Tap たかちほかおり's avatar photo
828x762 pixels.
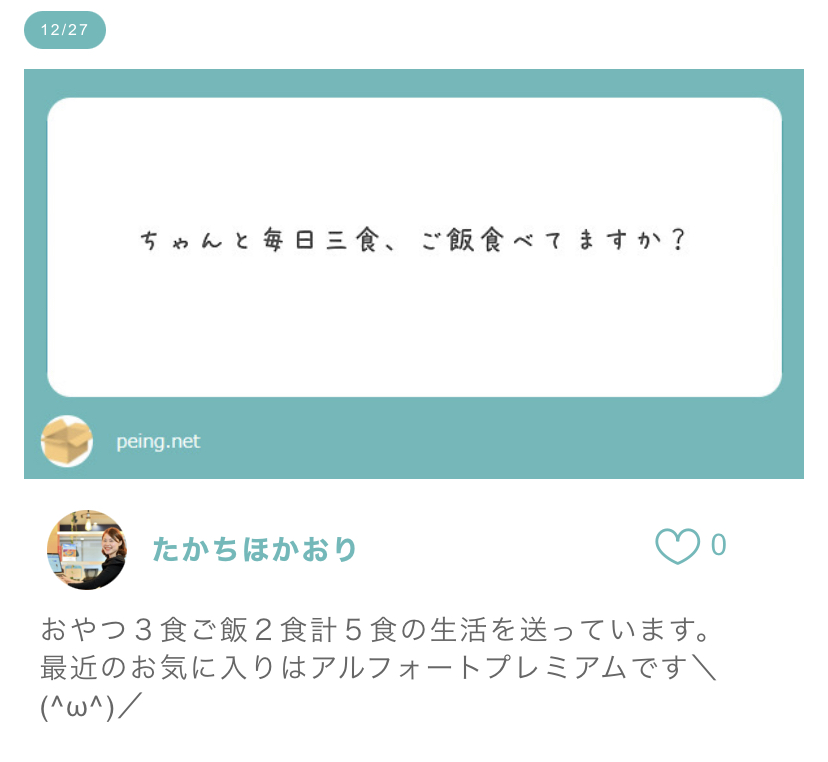(x=86, y=549)
